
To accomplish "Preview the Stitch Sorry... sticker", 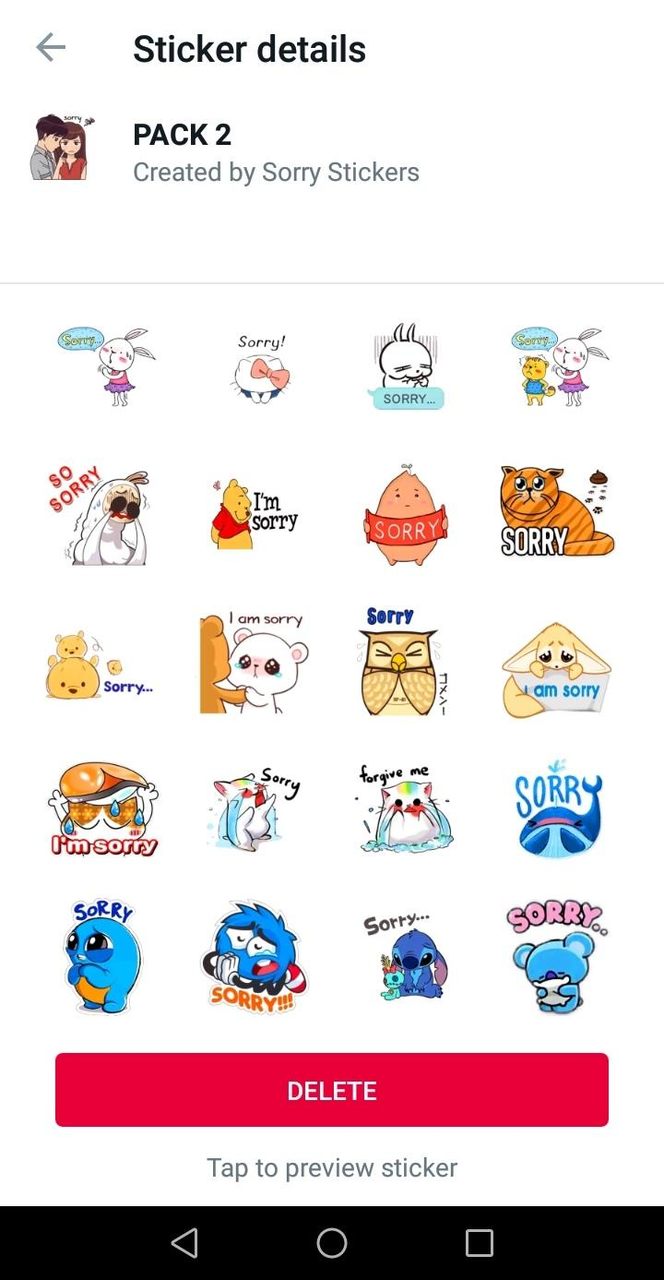I will (x=404, y=956).
